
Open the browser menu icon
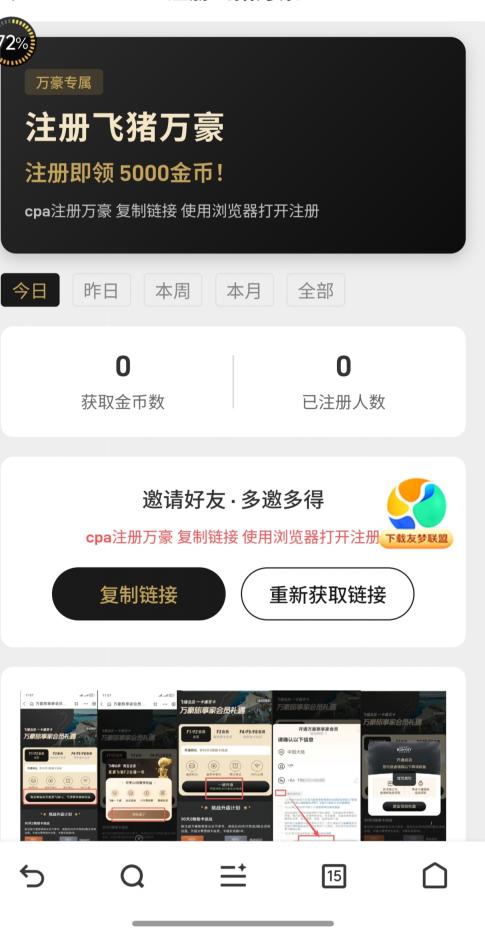click(233, 876)
